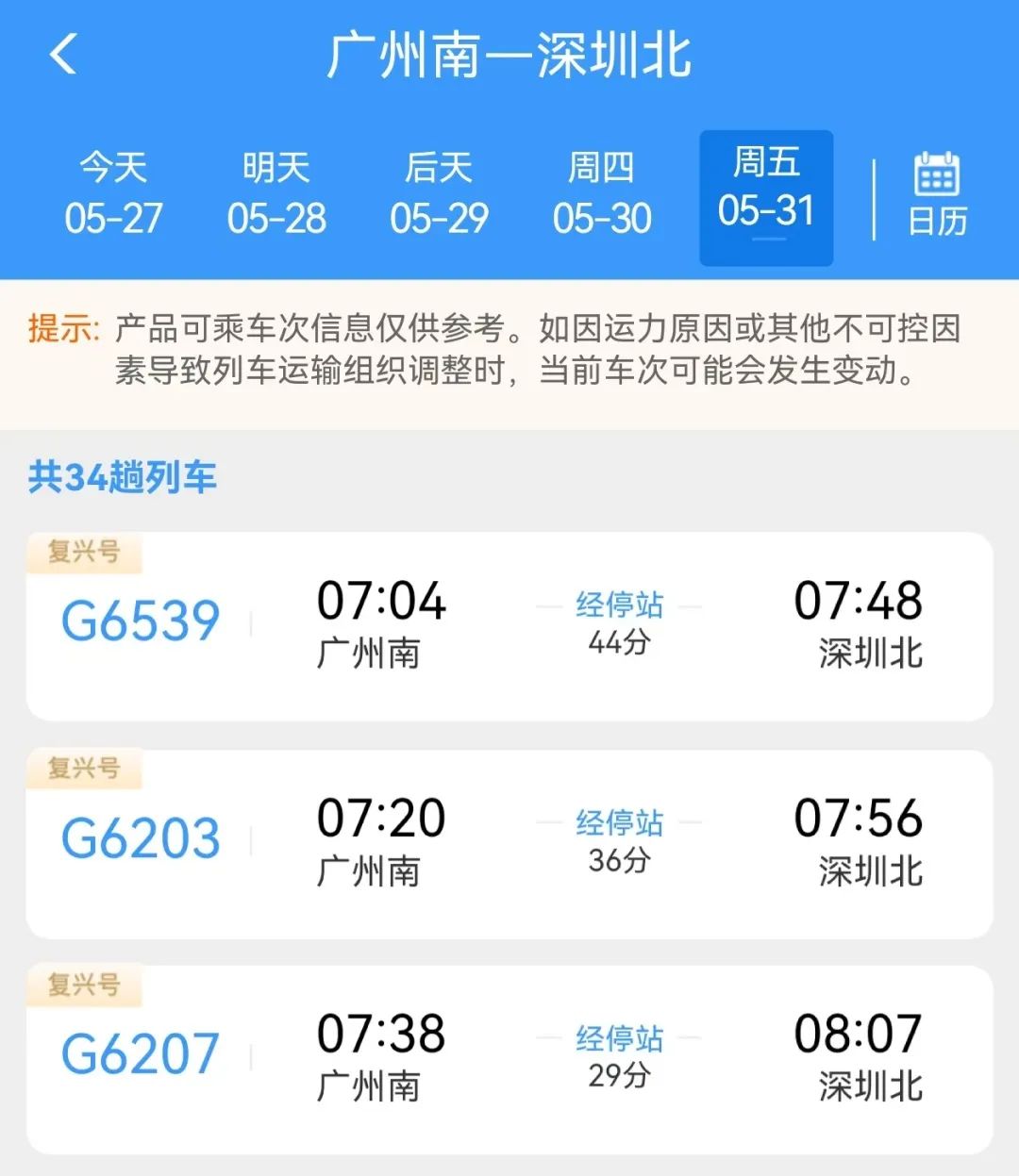Switch to 周四 05-30 date
Image resolution: width=1019 pixels, height=1176 pixels.
click(602, 195)
